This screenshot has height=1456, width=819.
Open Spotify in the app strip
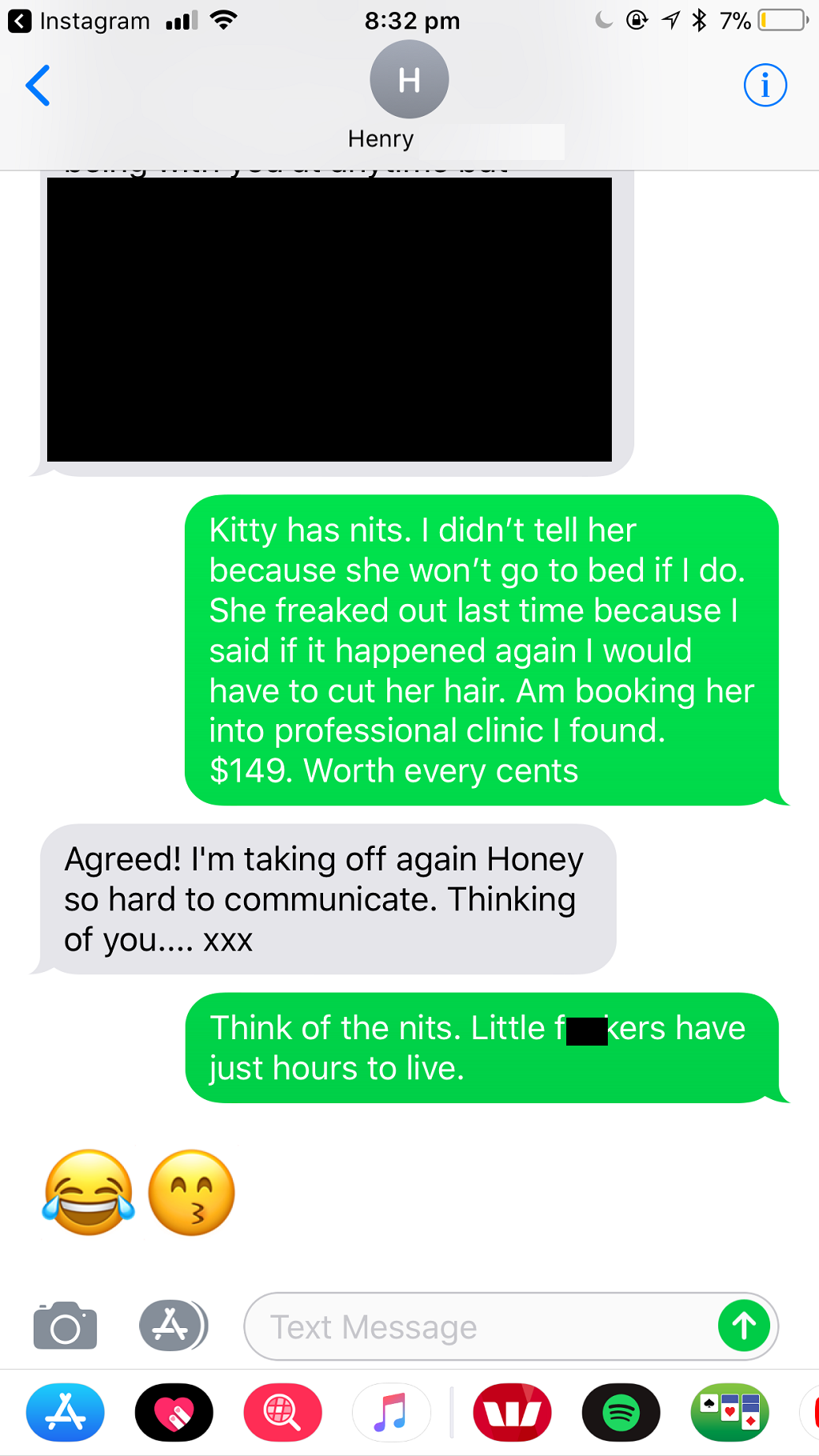621,1412
